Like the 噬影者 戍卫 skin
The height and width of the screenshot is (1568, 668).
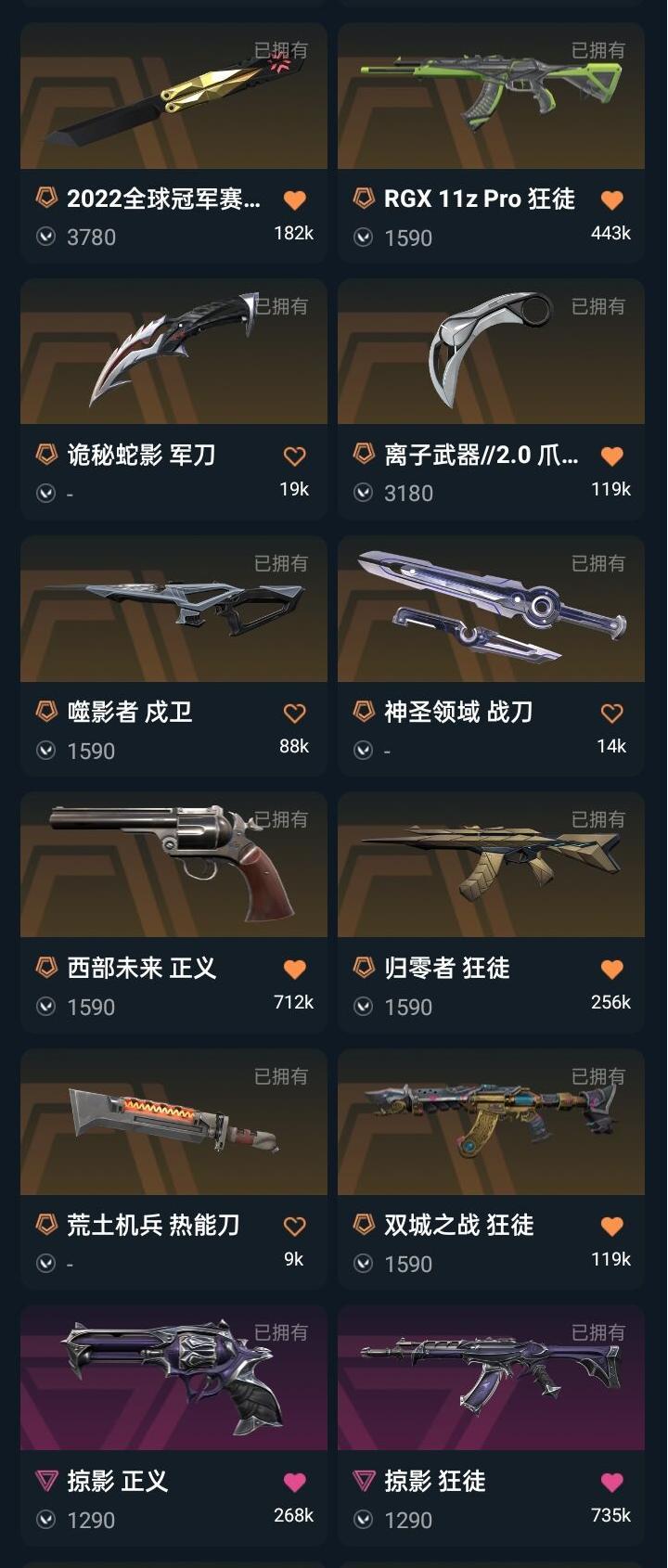click(294, 713)
